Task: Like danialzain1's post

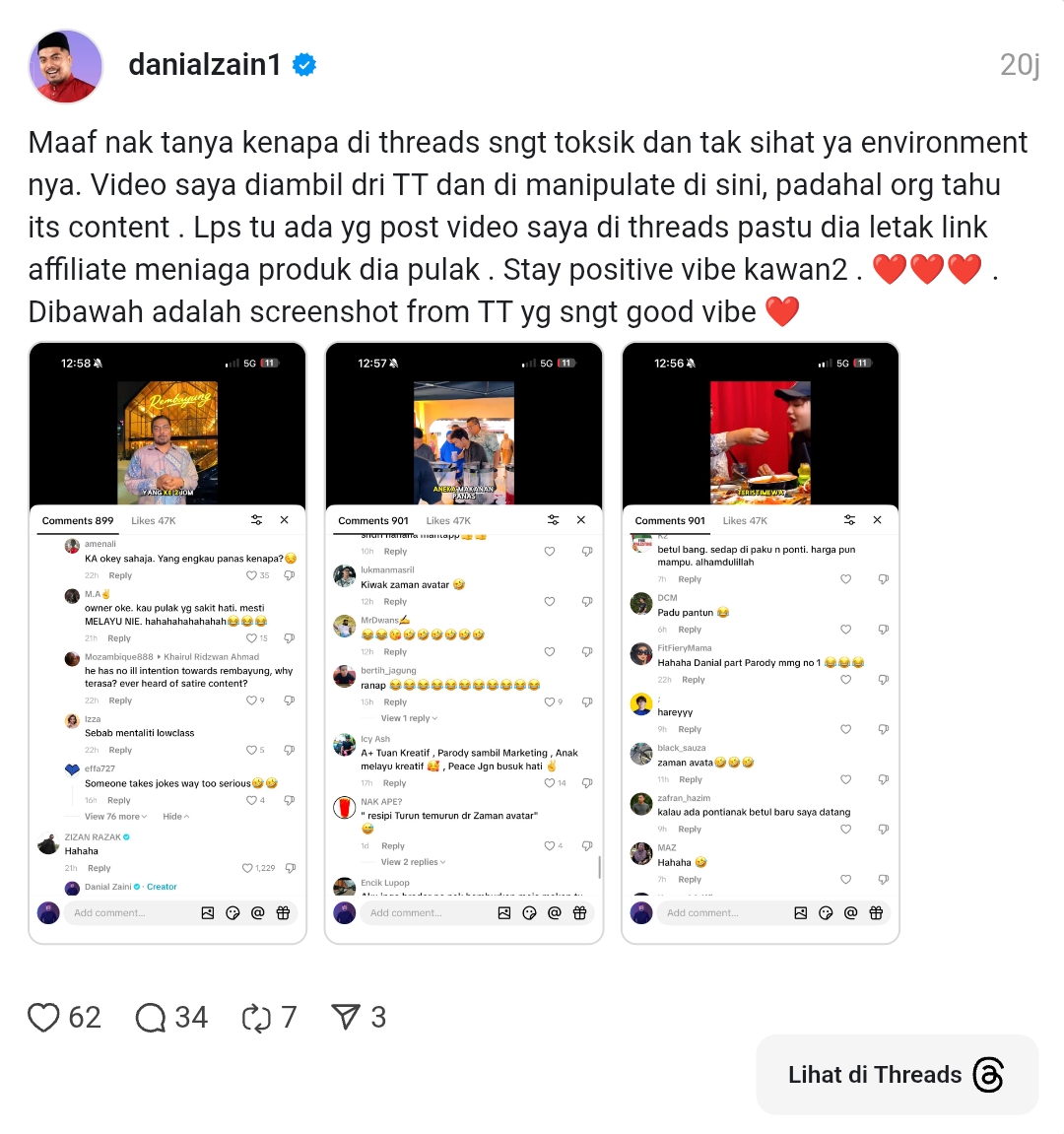Action: (43, 1017)
